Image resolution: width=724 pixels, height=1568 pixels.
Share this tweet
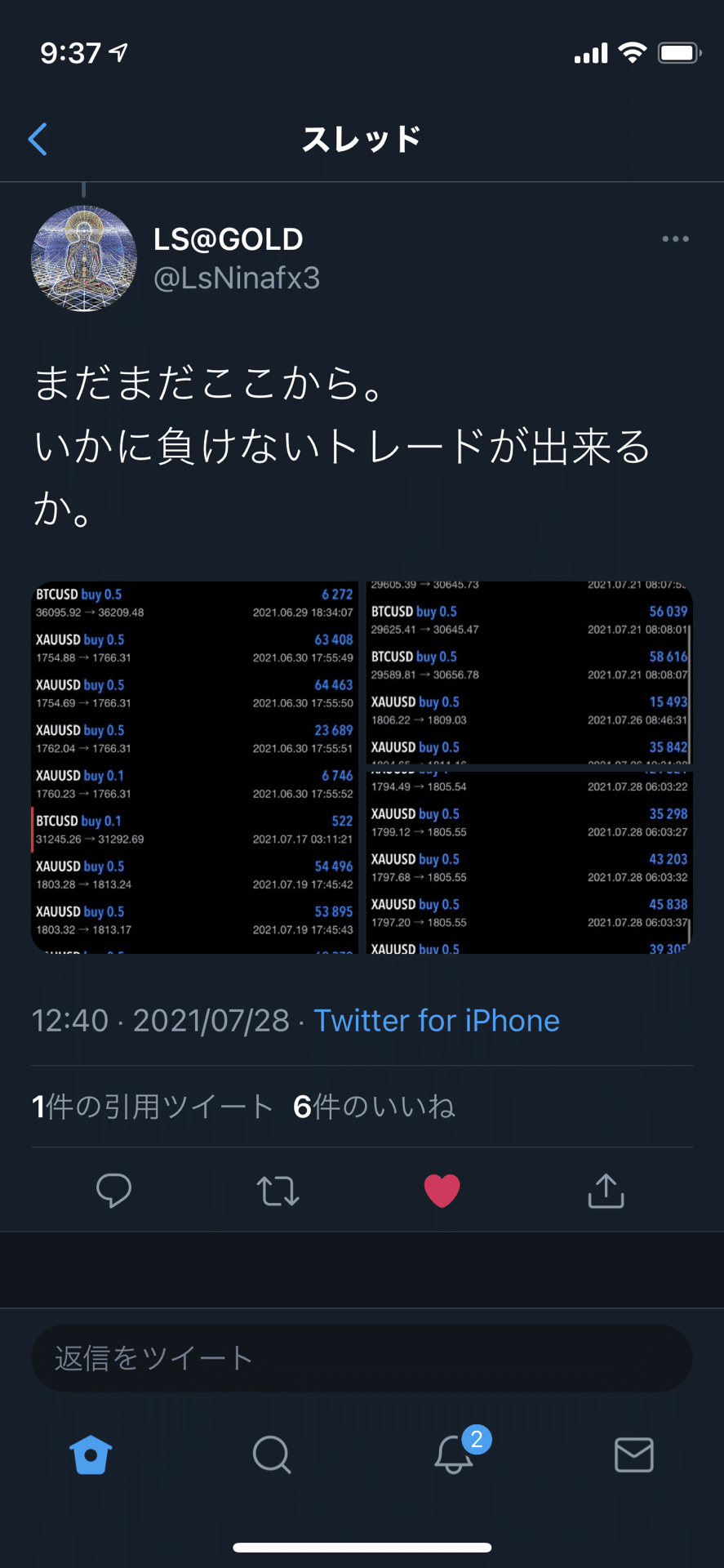tap(606, 1191)
